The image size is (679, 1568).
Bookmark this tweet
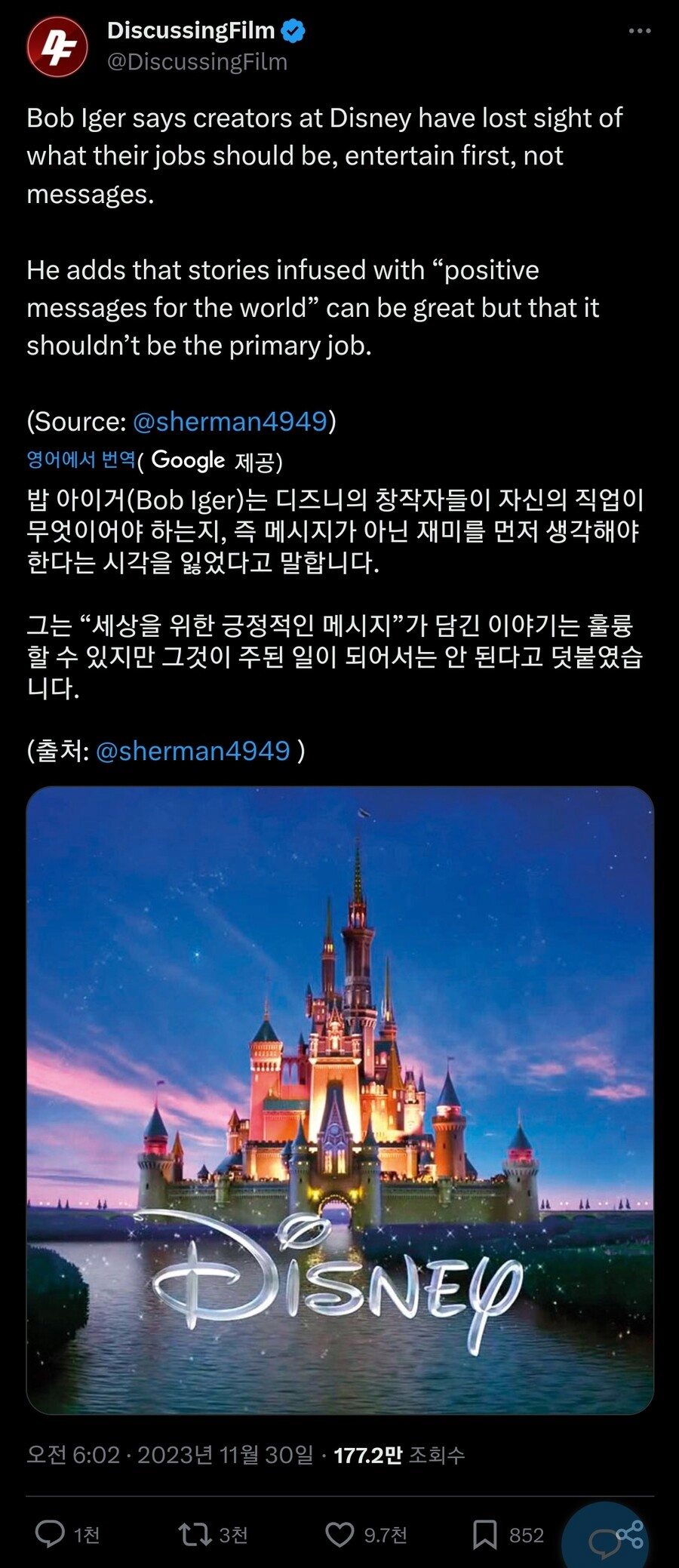(x=484, y=1534)
